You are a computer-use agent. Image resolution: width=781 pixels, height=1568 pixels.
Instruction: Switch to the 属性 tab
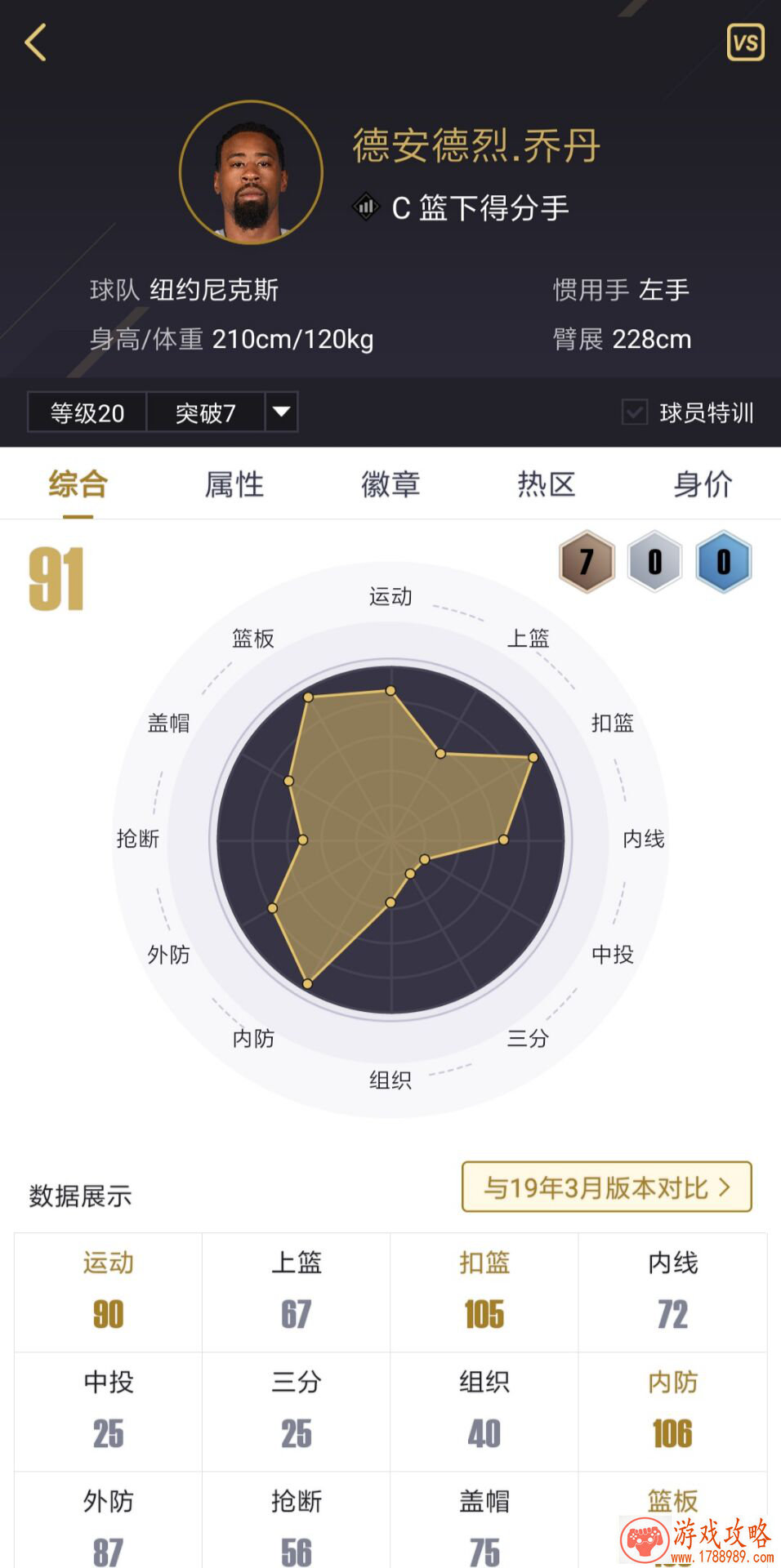[234, 484]
